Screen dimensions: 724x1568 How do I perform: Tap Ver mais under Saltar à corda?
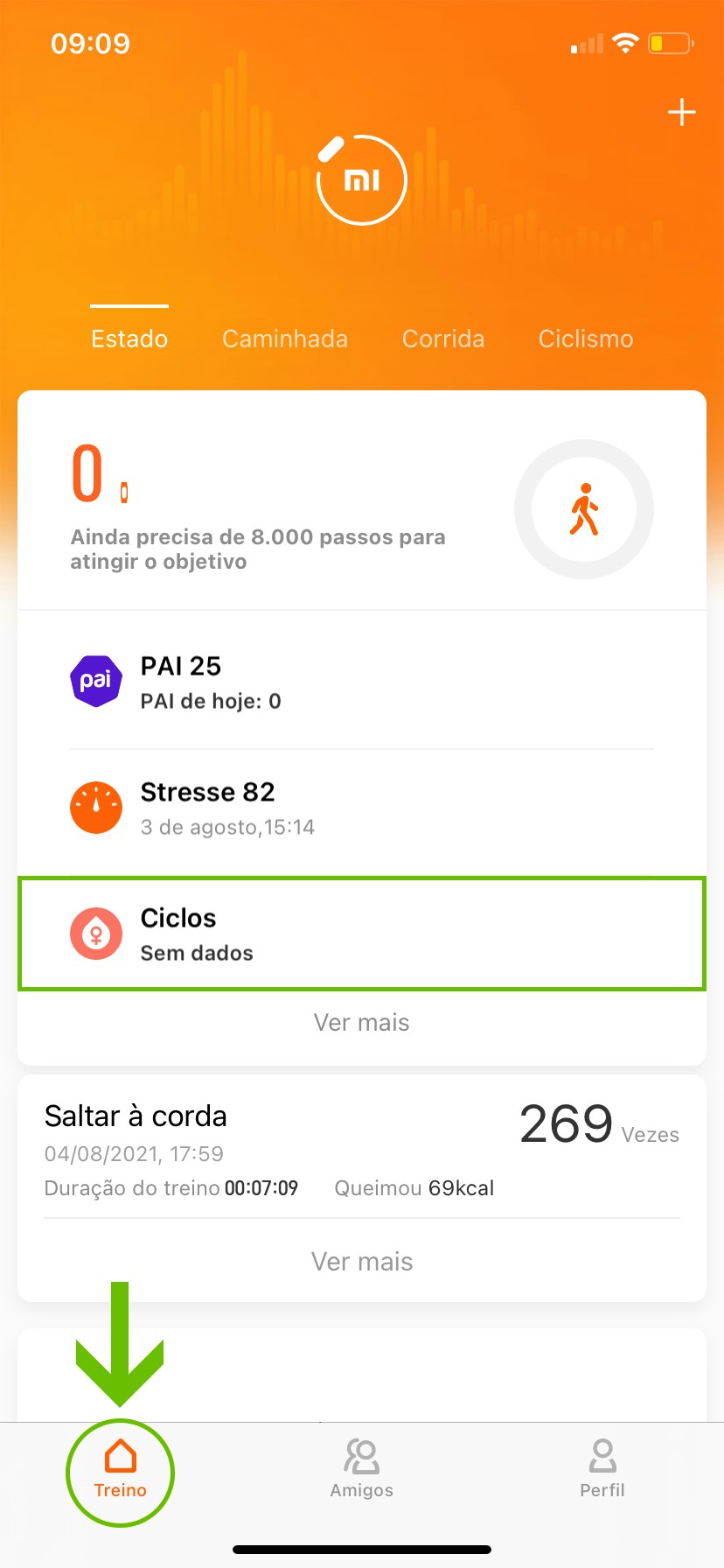pyautogui.click(x=361, y=1261)
